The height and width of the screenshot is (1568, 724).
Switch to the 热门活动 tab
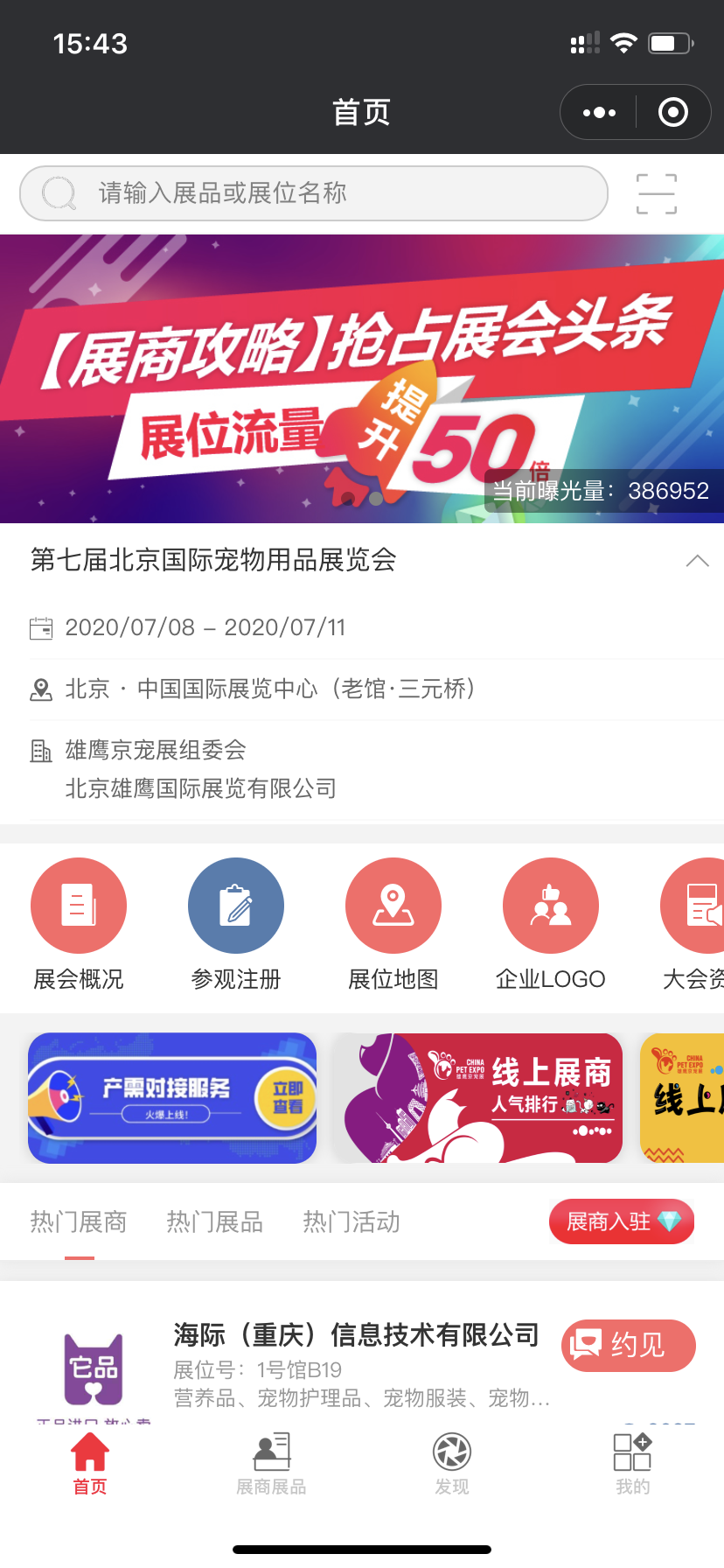click(352, 1221)
